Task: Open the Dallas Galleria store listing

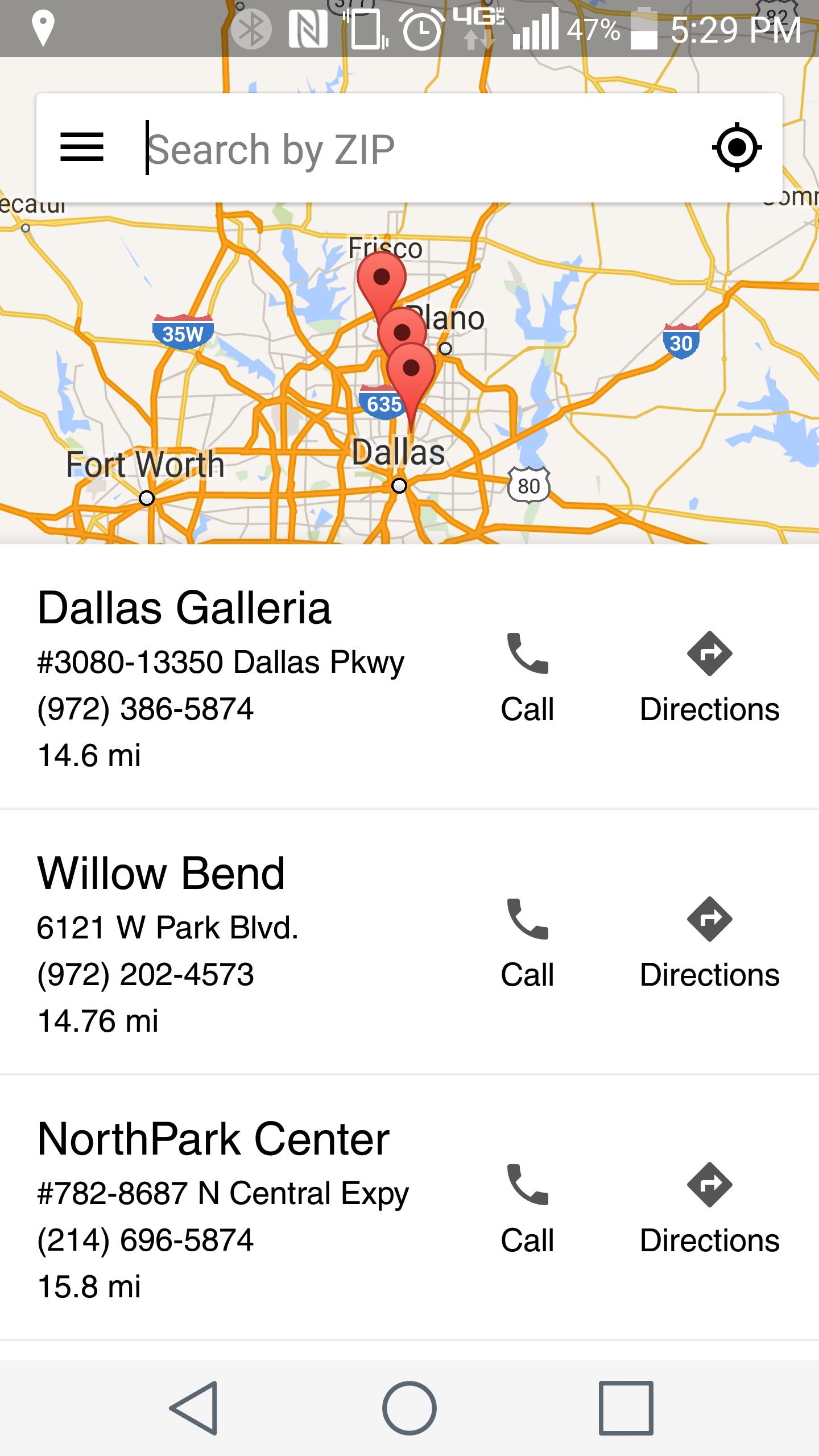Action: [x=227, y=677]
